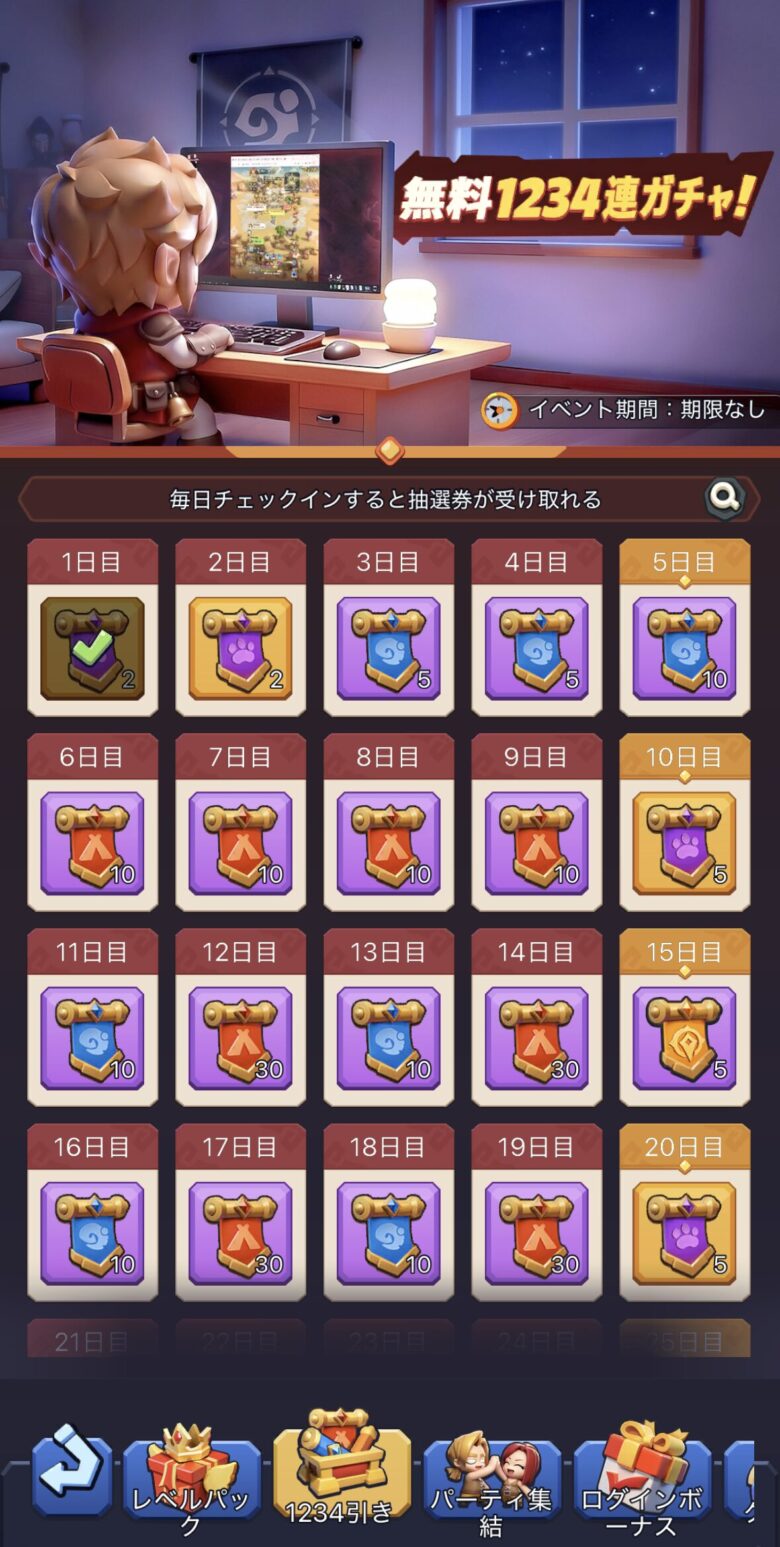The width and height of the screenshot is (780, 1547).
Task: Tap the magnifier icon beside the check-in banner
Action: coord(726,497)
